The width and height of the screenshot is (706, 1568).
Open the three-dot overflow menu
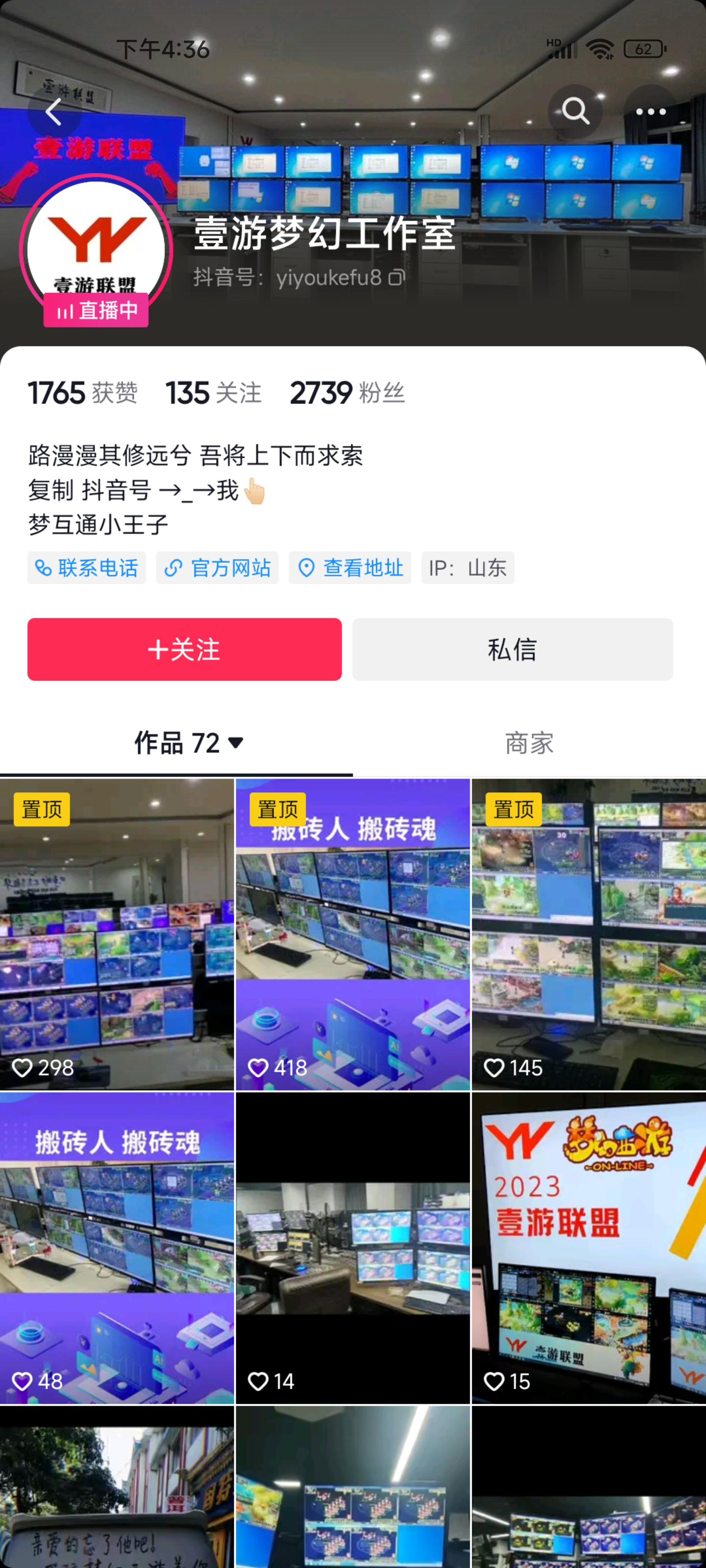tap(651, 112)
